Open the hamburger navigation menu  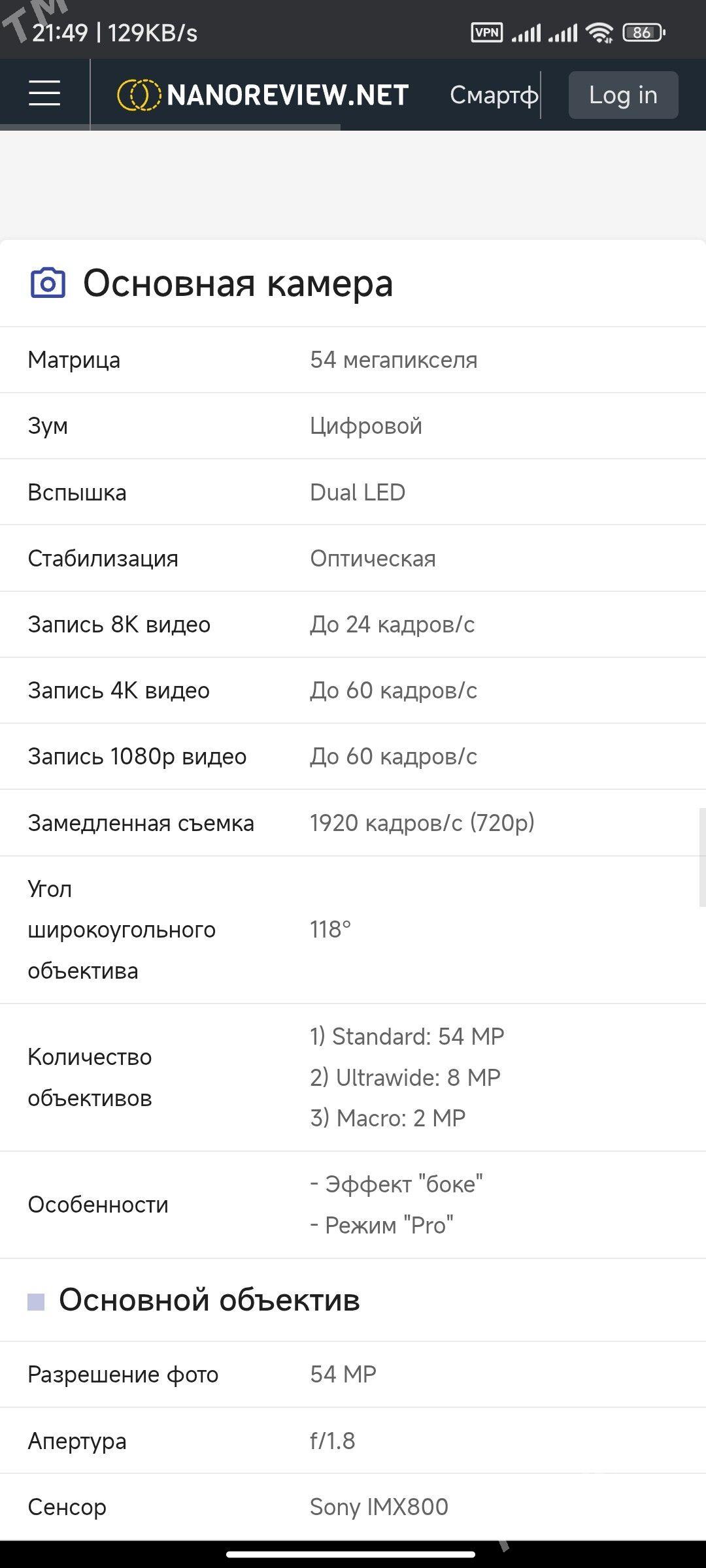(43, 93)
